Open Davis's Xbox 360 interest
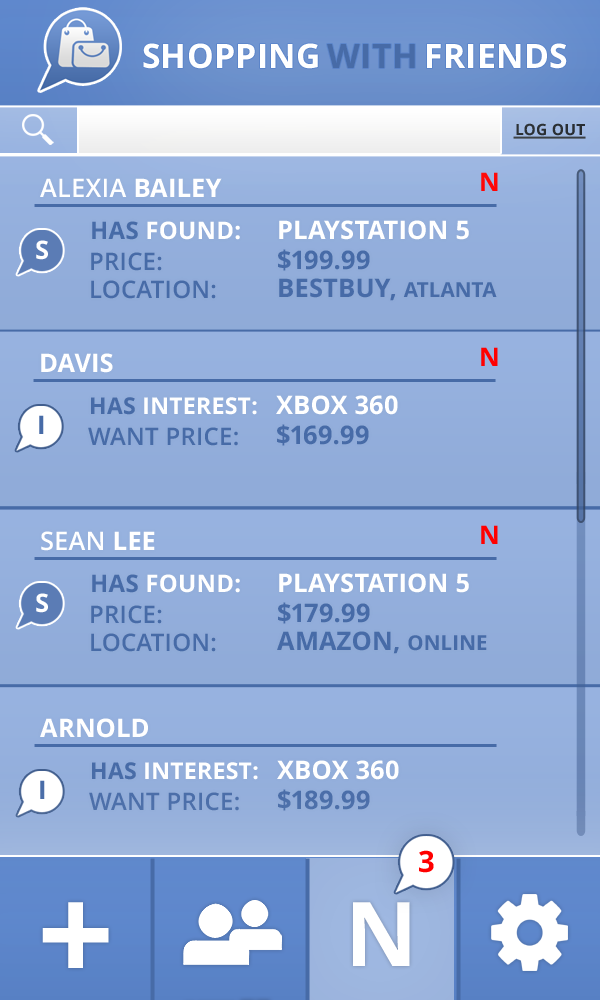 click(x=287, y=420)
